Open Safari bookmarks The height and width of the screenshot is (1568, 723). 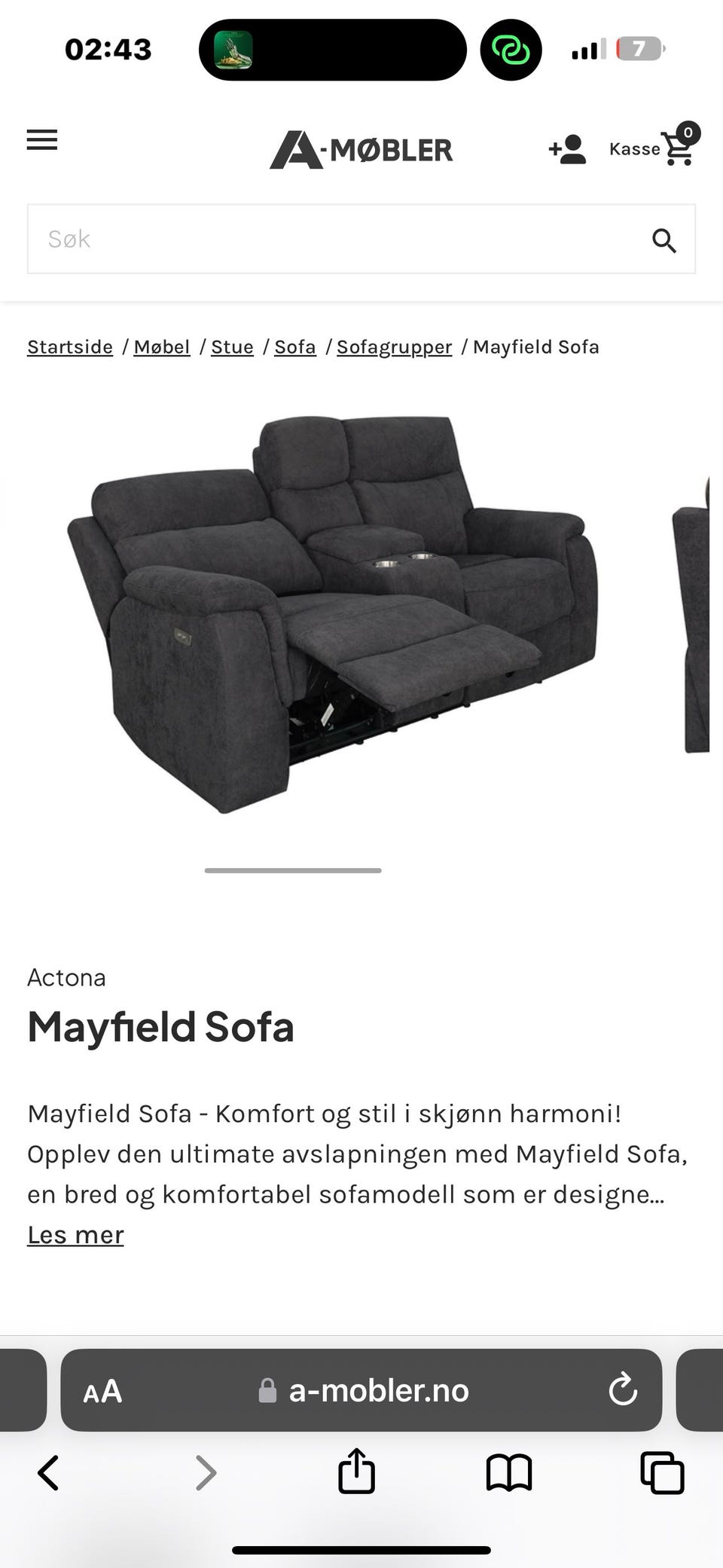509,1472
